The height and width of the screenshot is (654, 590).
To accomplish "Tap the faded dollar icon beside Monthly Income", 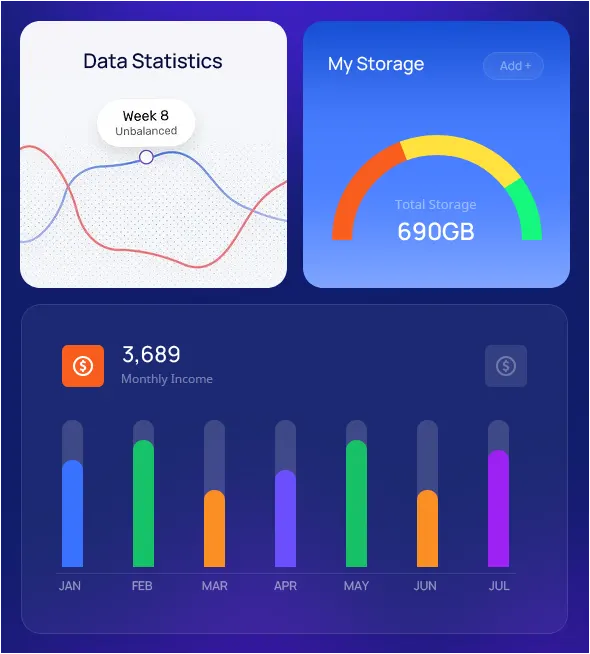I will [x=506, y=366].
